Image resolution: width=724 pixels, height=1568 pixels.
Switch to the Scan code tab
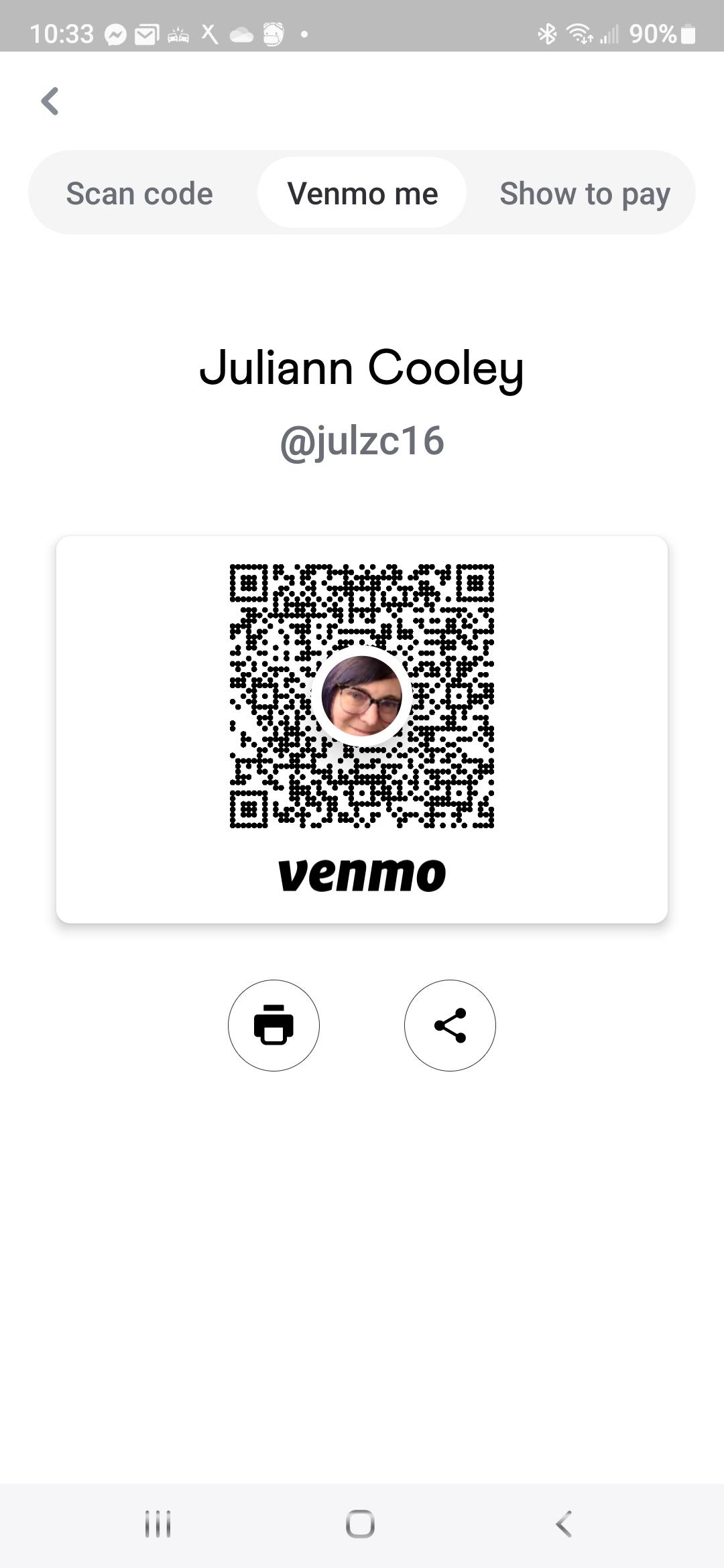click(x=139, y=194)
